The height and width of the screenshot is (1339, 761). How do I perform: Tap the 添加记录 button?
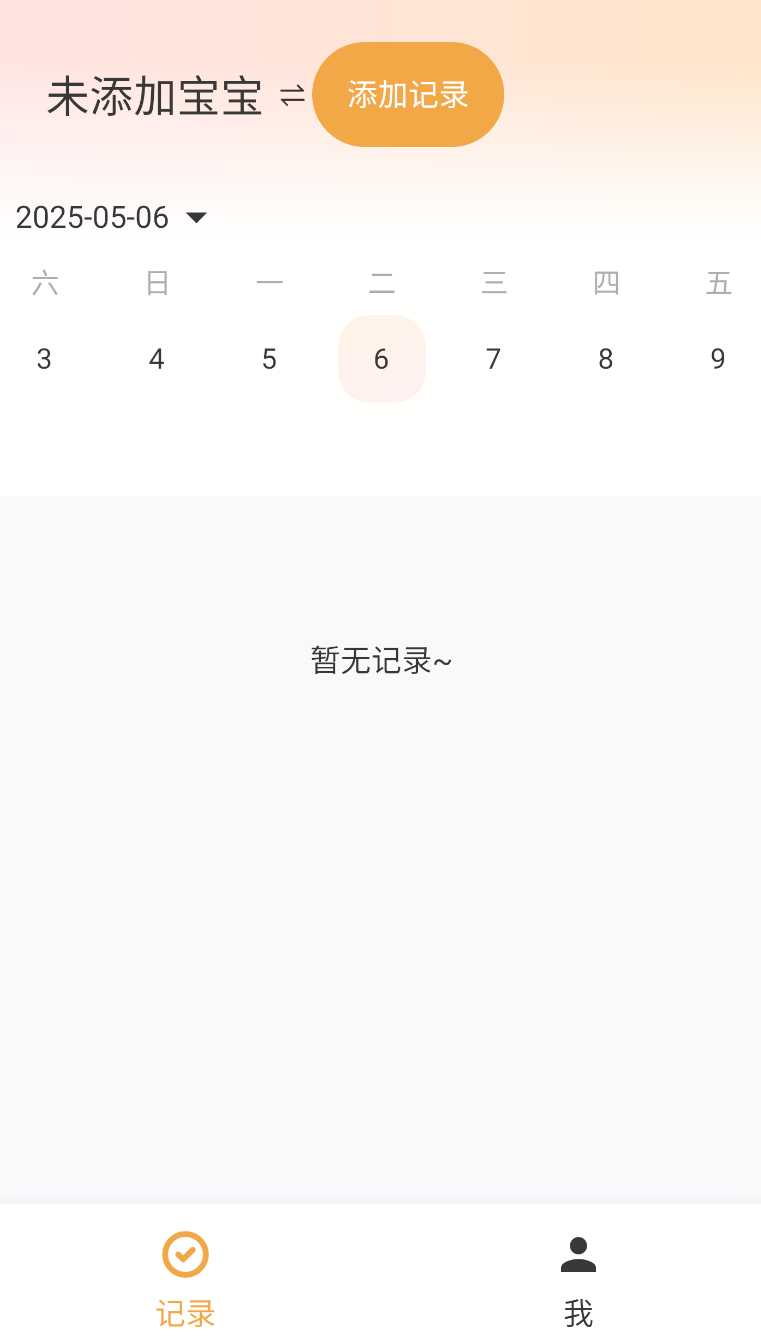(408, 95)
